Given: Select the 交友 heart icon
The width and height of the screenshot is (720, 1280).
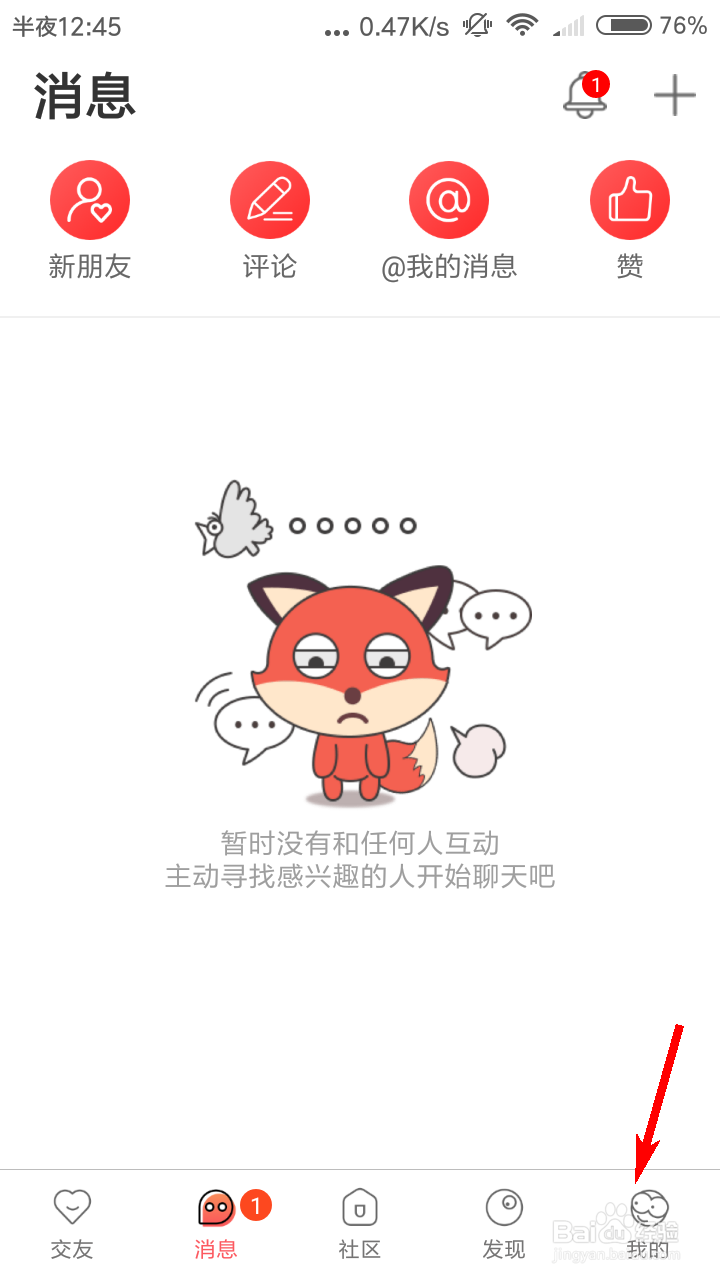Looking at the screenshot, I should point(71,1207).
